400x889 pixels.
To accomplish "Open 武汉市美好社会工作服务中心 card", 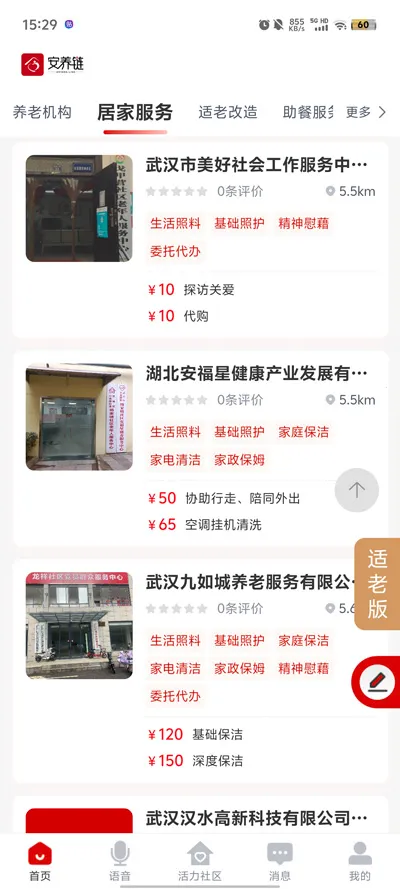I will pos(201,240).
